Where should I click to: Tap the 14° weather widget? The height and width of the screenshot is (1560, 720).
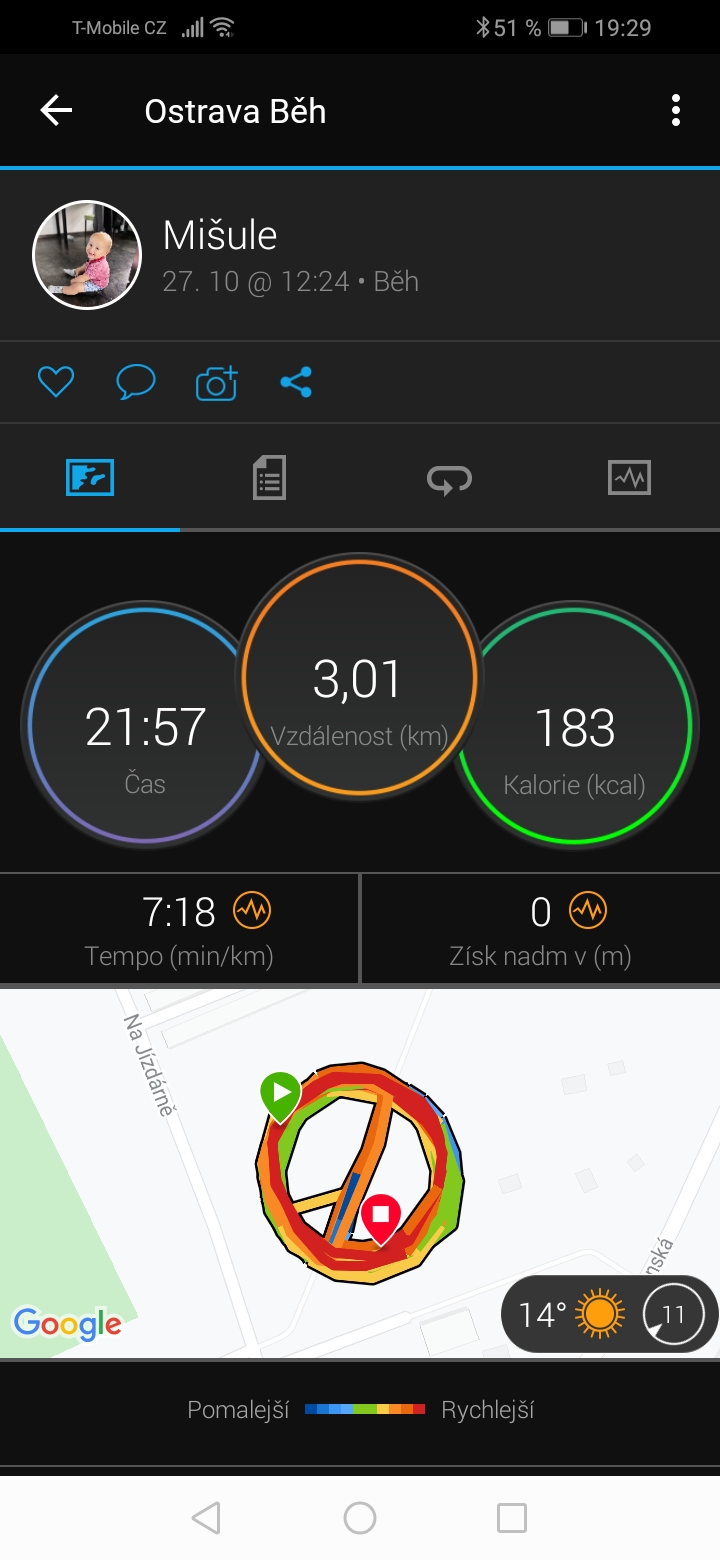pyautogui.click(x=610, y=1313)
